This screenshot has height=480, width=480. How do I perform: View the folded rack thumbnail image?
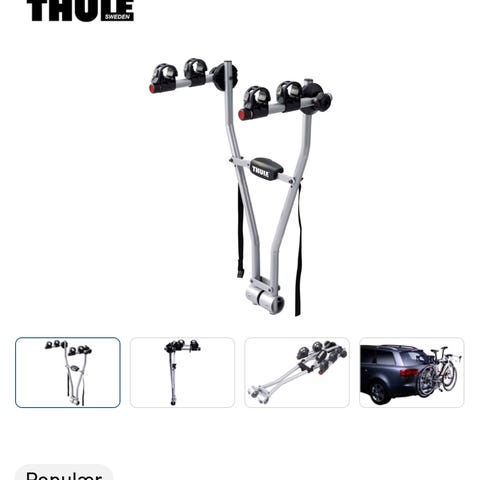tap(297, 372)
